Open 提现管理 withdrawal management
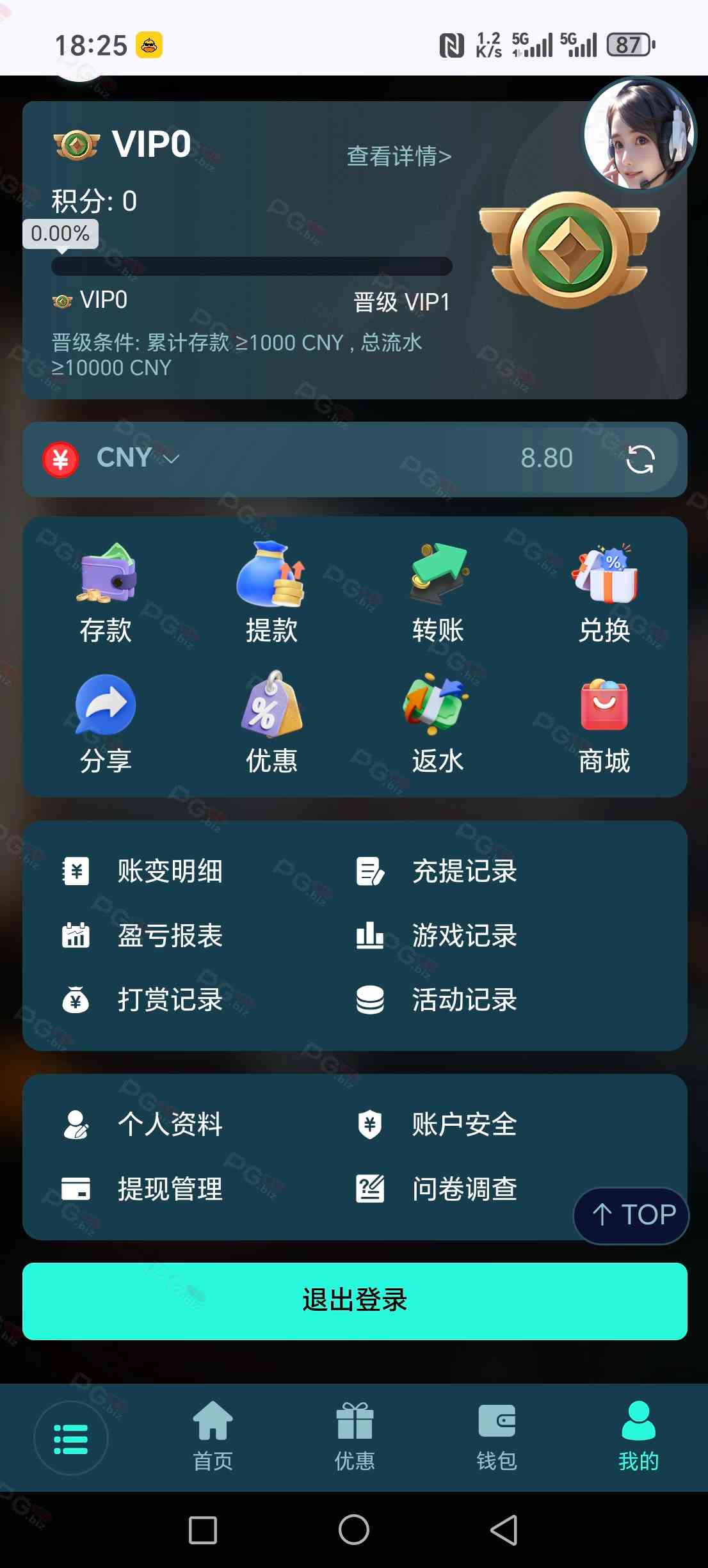The image size is (708, 1568). click(x=170, y=1189)
